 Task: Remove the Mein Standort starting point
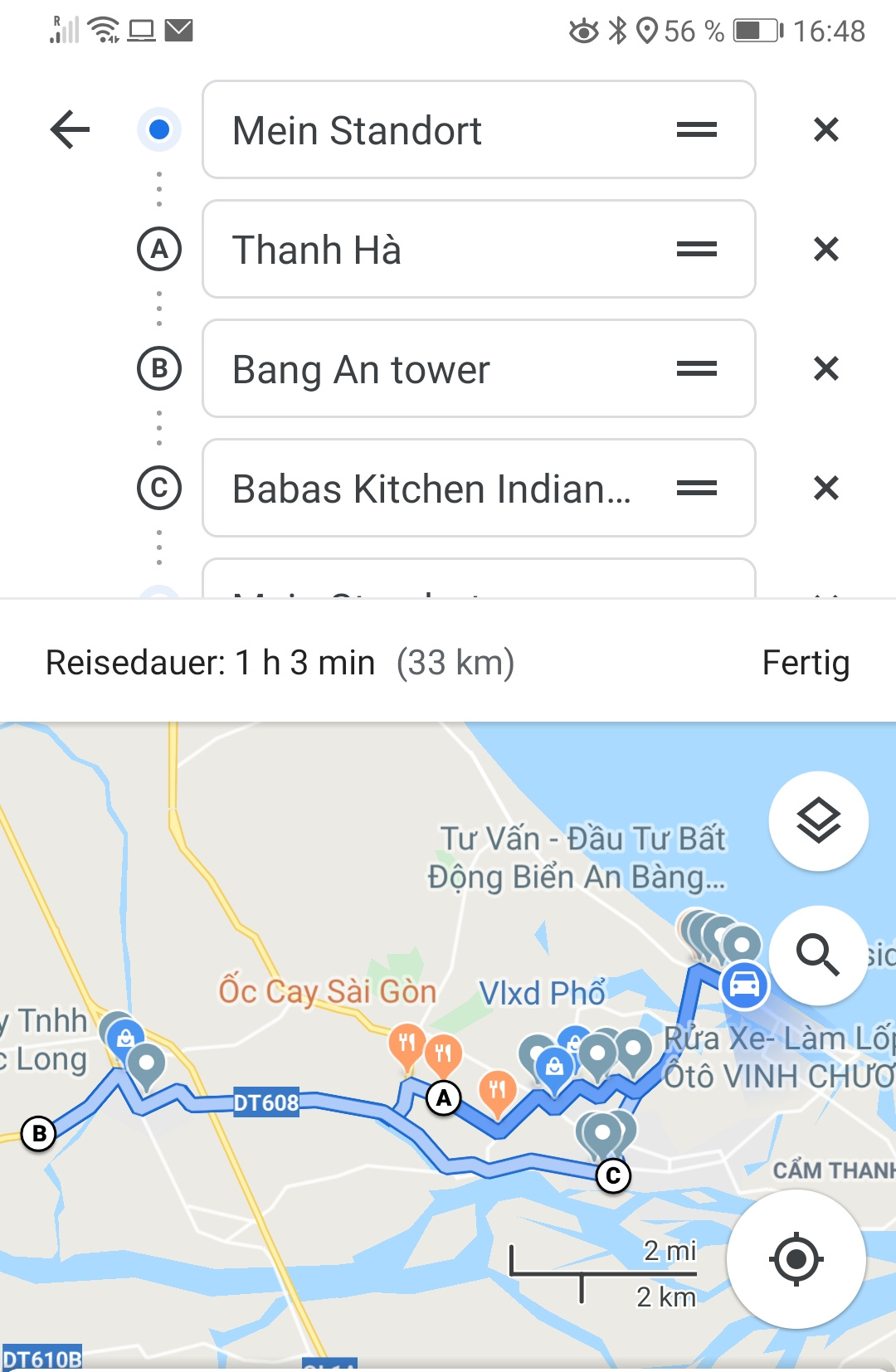click(x=826, y=130)
